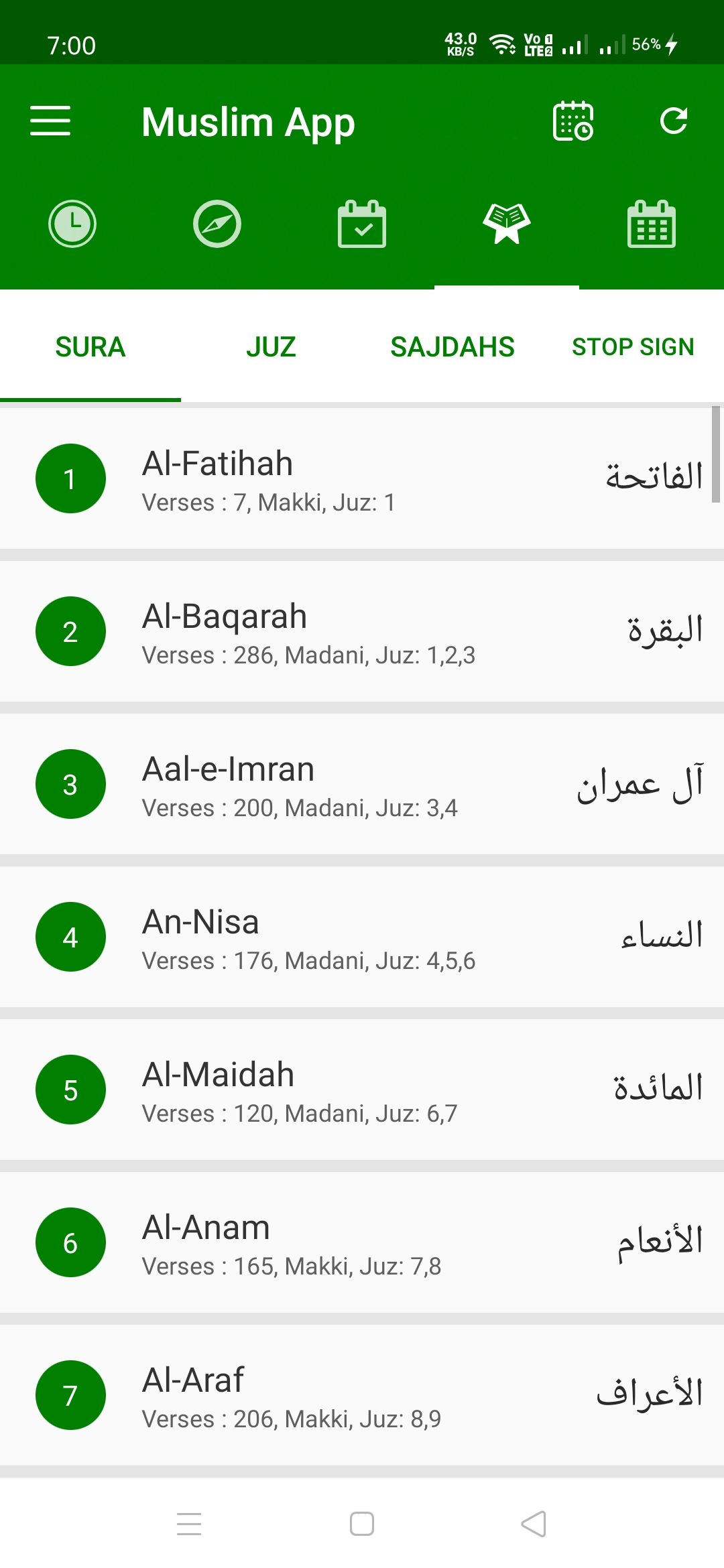Image resolution: width=724 pixels, height=1568 pixels.
Task: Open sura Aal-e-Imran
Action: 362,785
